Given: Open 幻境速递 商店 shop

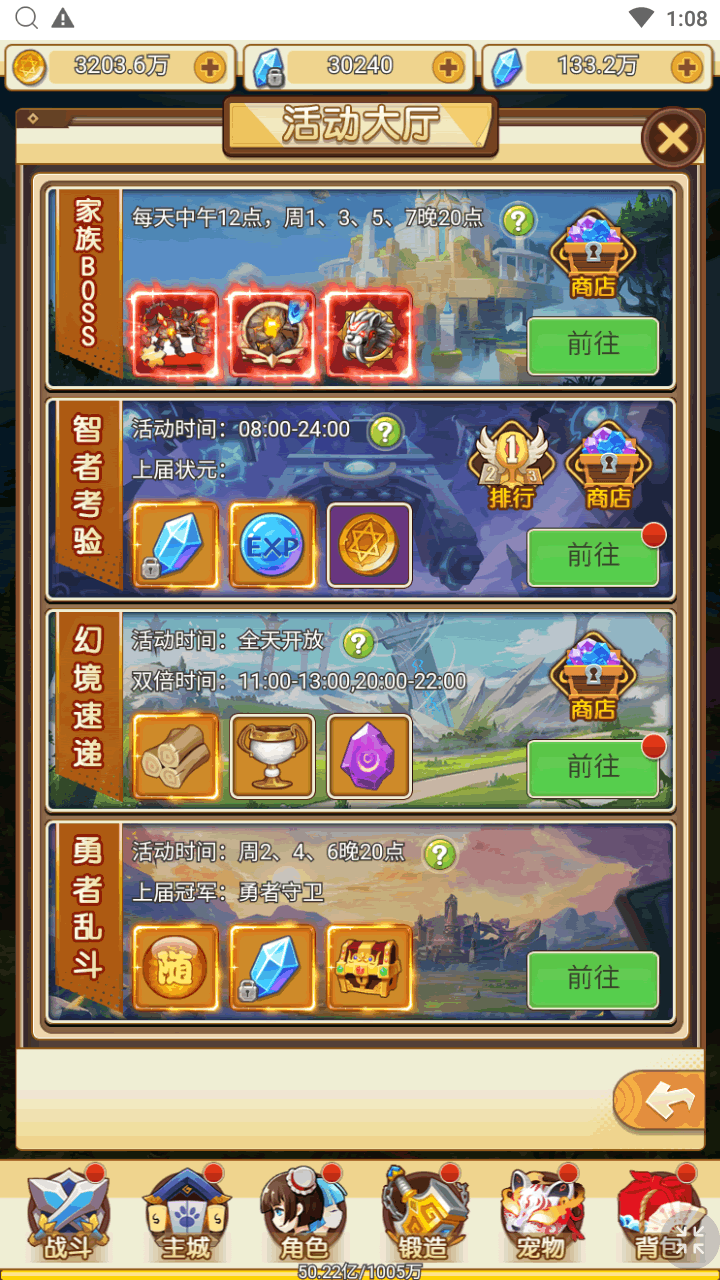Looking at the screenshot, I should pos(594,678).
